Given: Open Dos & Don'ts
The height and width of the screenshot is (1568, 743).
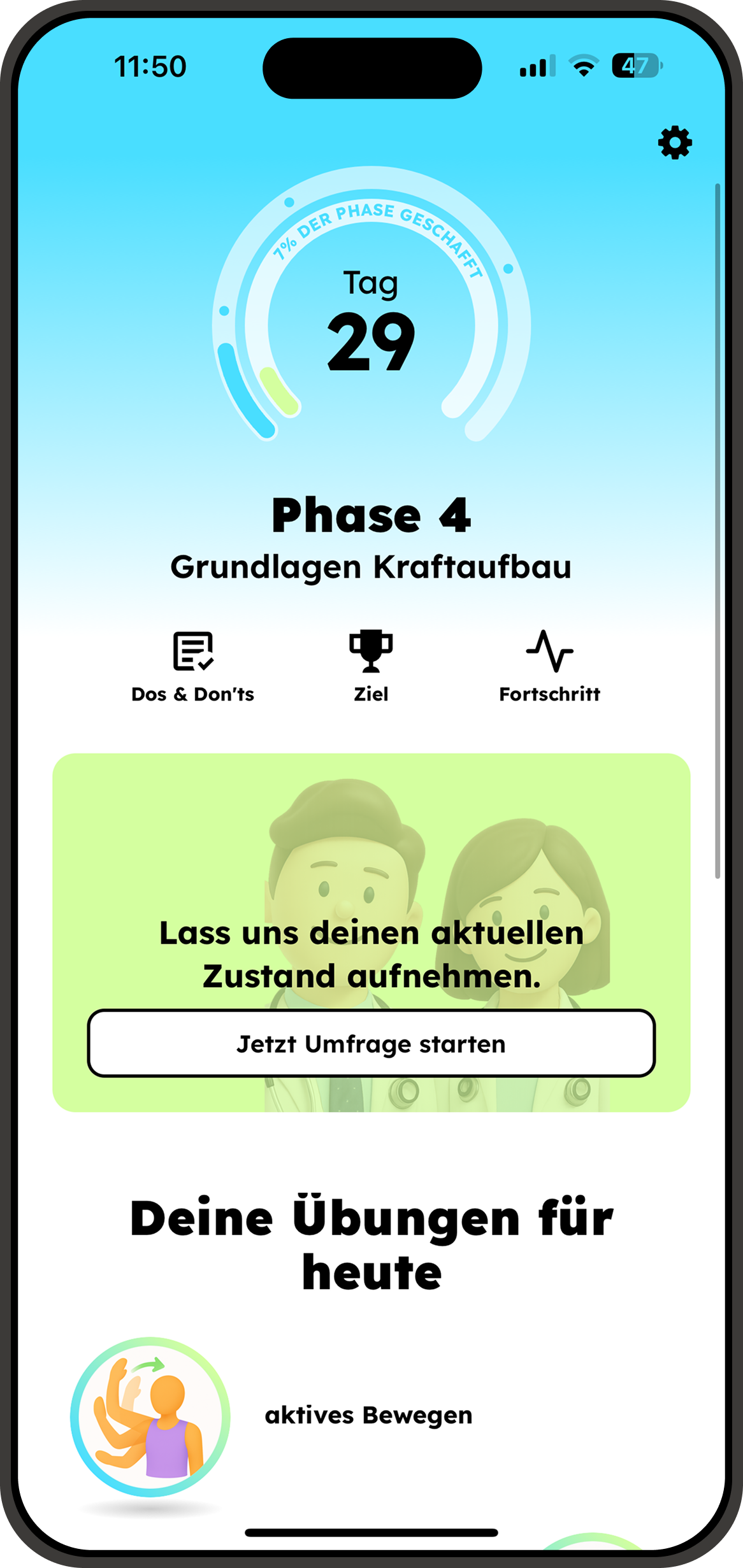Looking at the screenshot, I should tap(192, 667).
